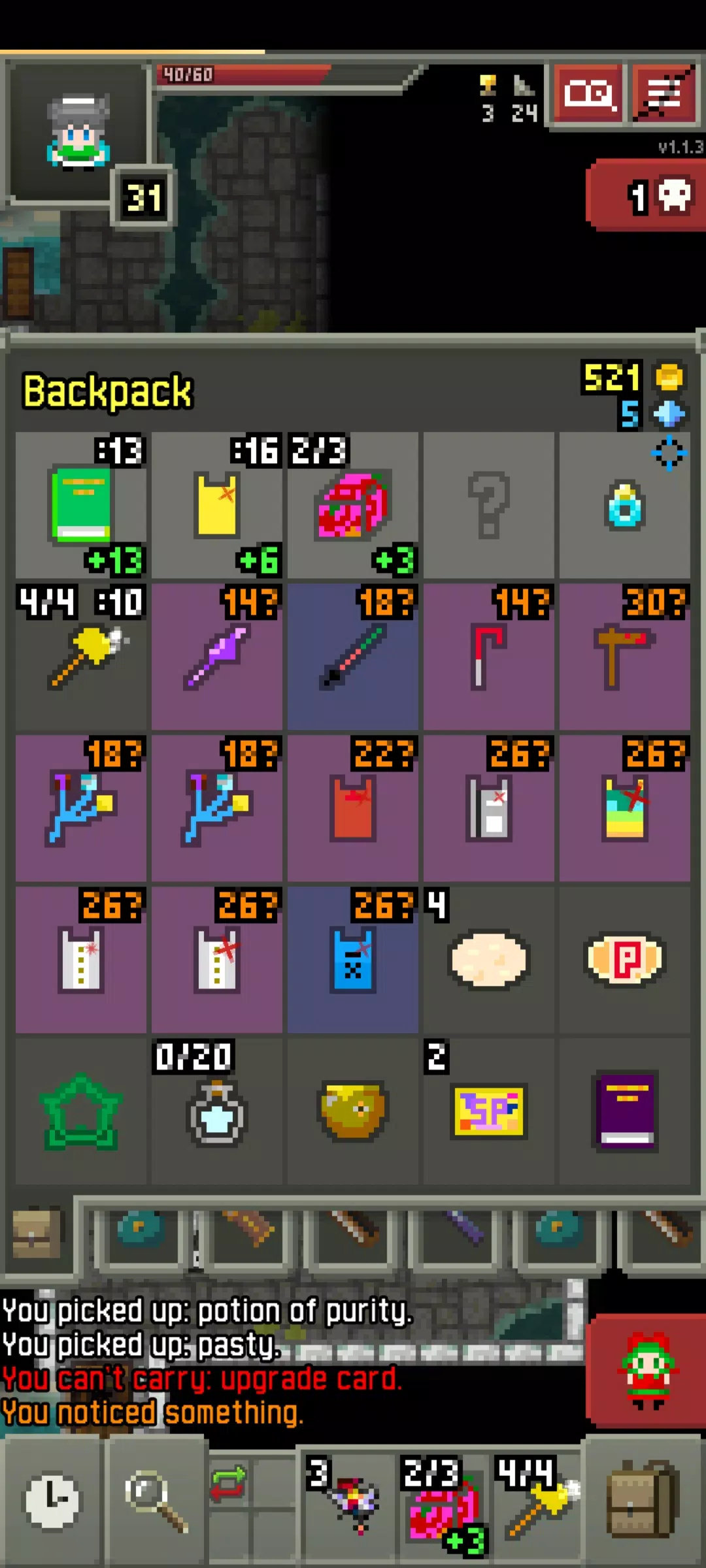This screenshot has height=1568, width=706.
Task: Tap the enemy danger indicator showing 1
Action: (647, 196)
